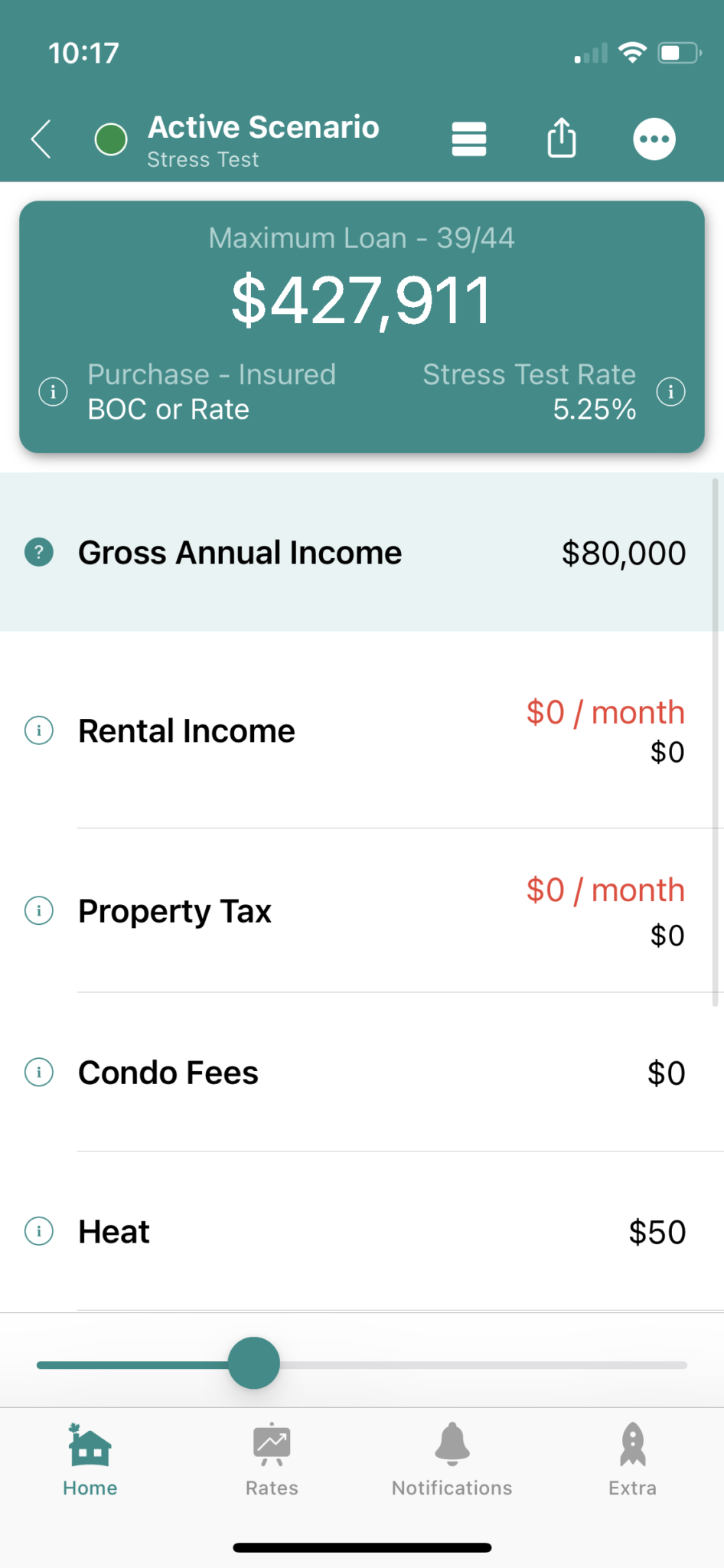
Task: Show info about Heat
Action: (x=39, y=1231)
